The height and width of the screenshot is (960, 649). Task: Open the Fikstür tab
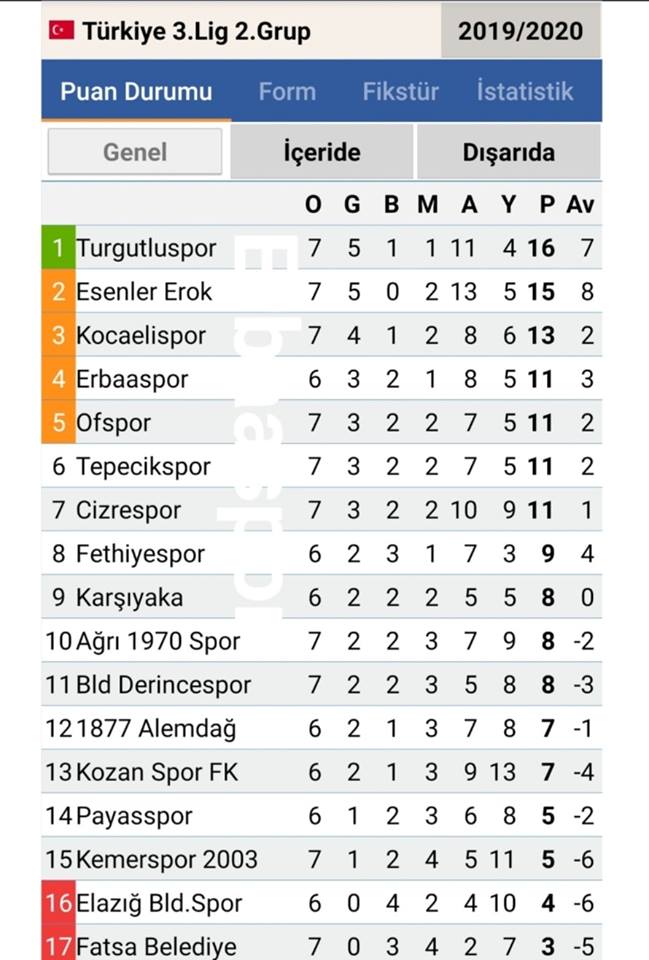(400, 91)
